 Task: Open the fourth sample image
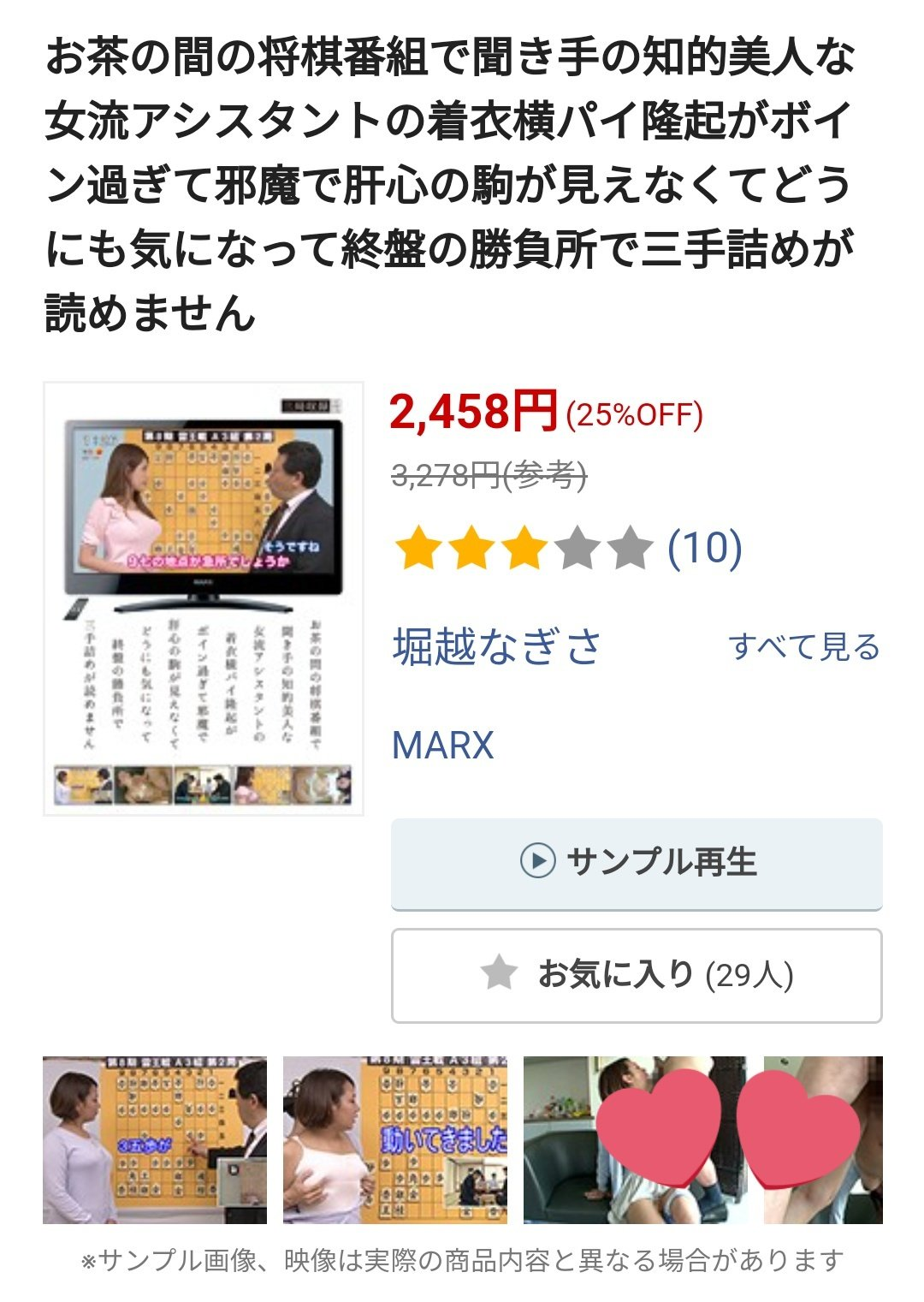823,1139
